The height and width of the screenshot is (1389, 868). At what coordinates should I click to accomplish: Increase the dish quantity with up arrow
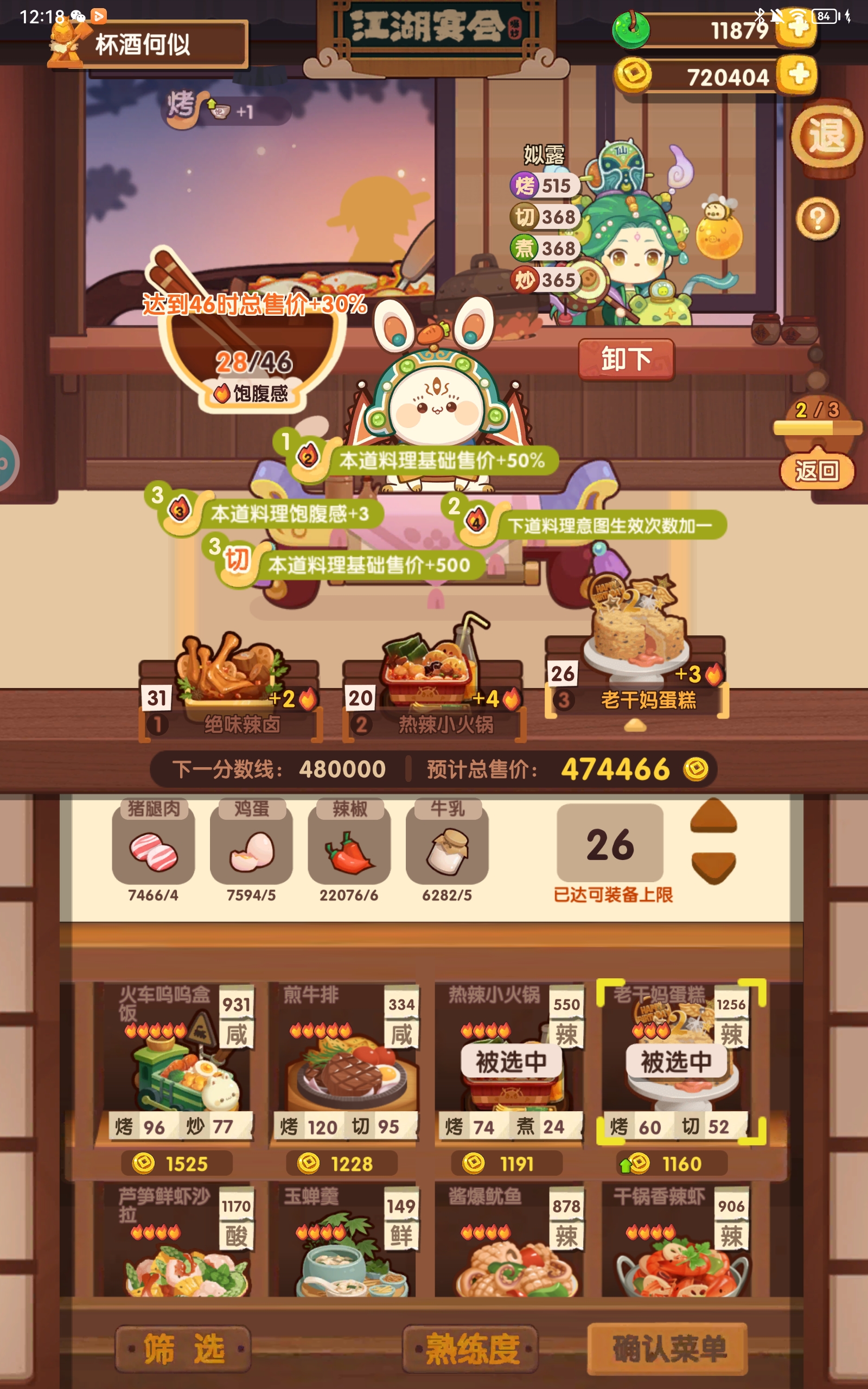[x=713, y=816]
